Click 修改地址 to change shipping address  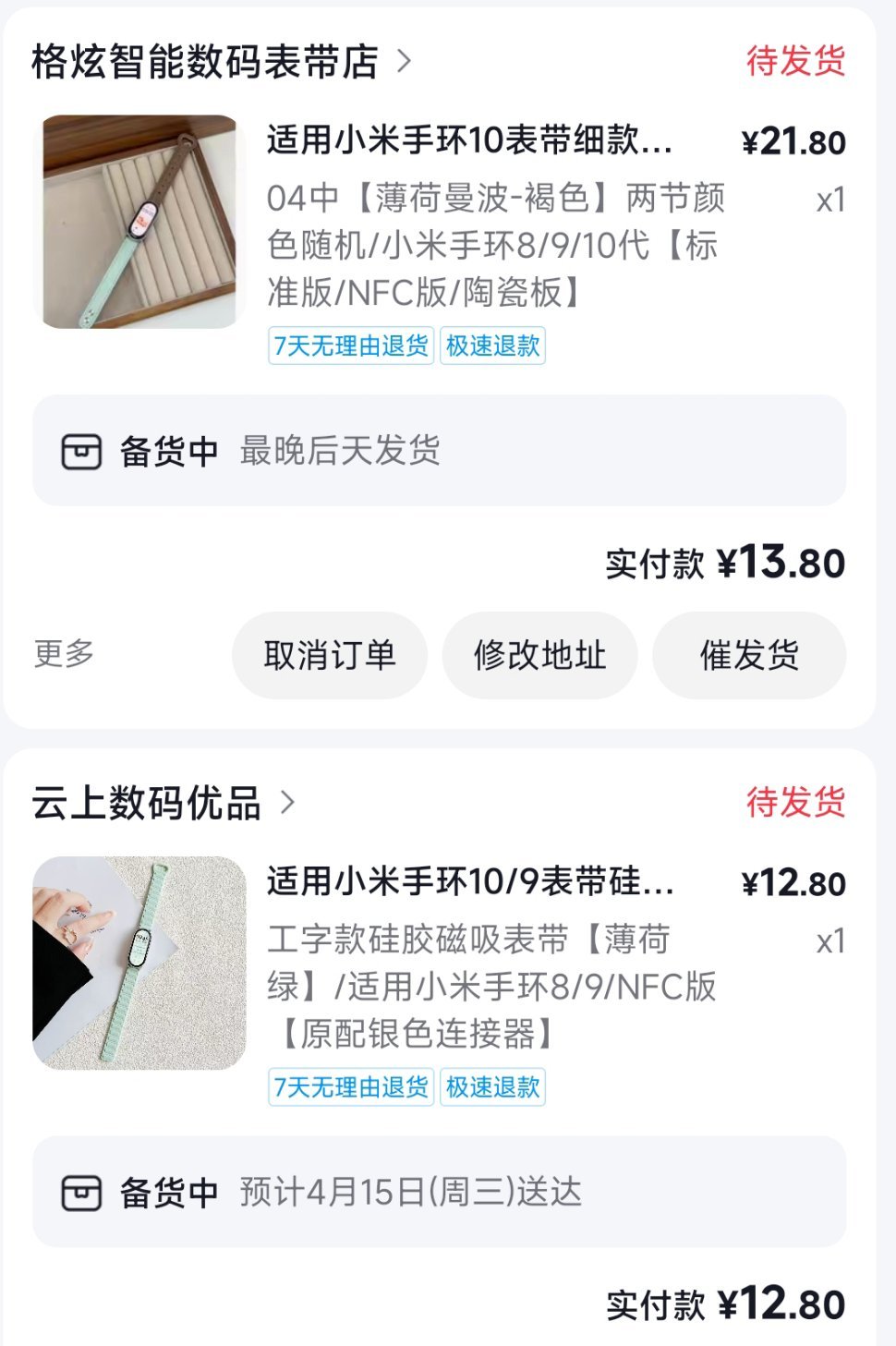click(x=539, y=654)
